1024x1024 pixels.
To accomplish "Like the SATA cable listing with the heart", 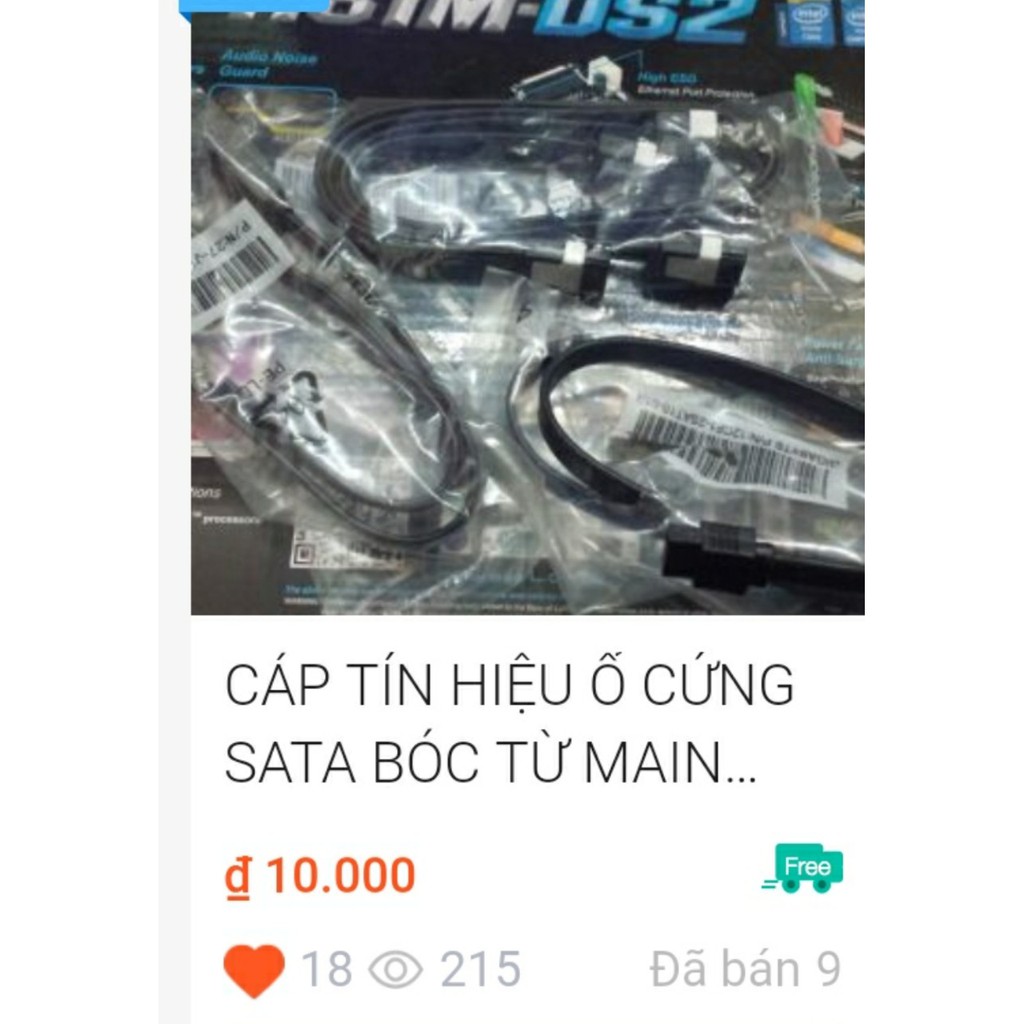I will (x=254, y=970).
